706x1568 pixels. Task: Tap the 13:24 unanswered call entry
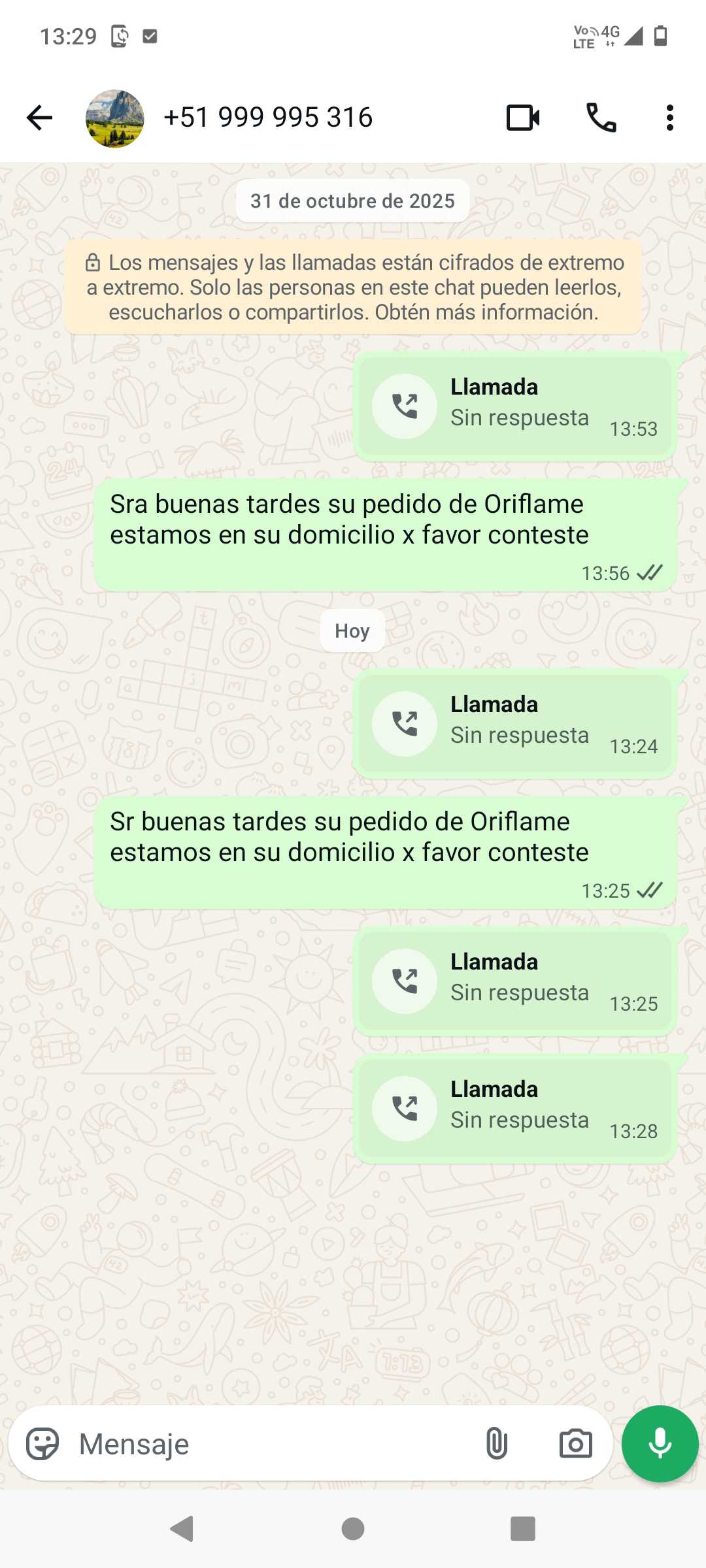point(515,724)
